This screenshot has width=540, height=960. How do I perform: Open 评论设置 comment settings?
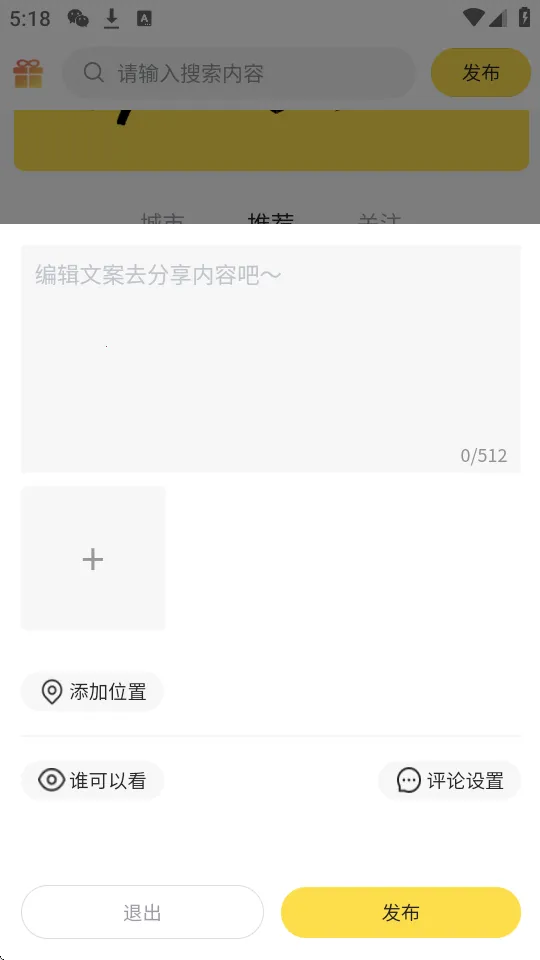coord(449,781)
